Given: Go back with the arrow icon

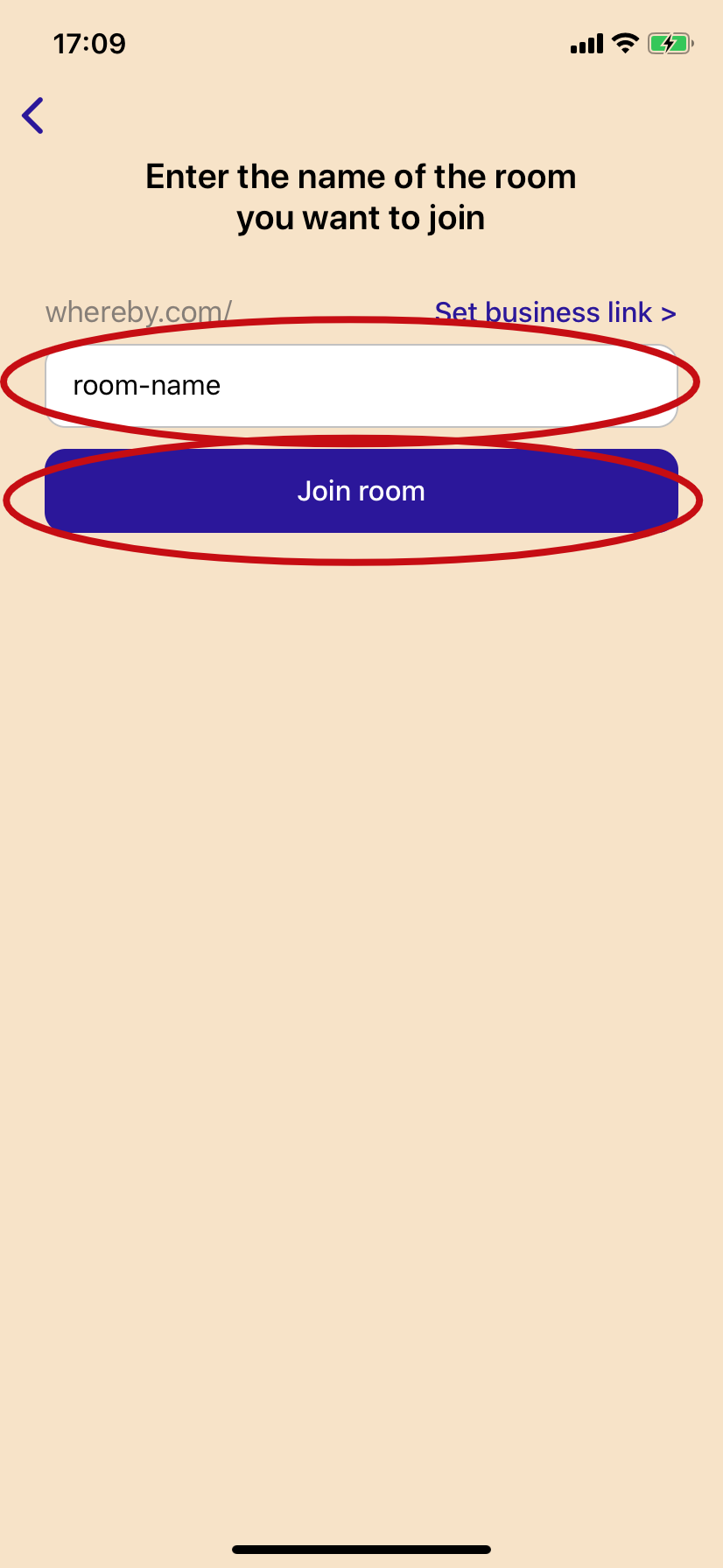Looking at the screenshot, I should [33, 115].
